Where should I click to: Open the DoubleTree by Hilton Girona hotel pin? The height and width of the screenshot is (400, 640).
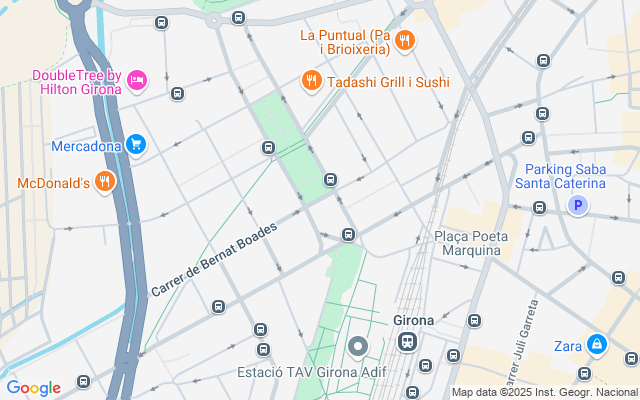tap(137, 80)
